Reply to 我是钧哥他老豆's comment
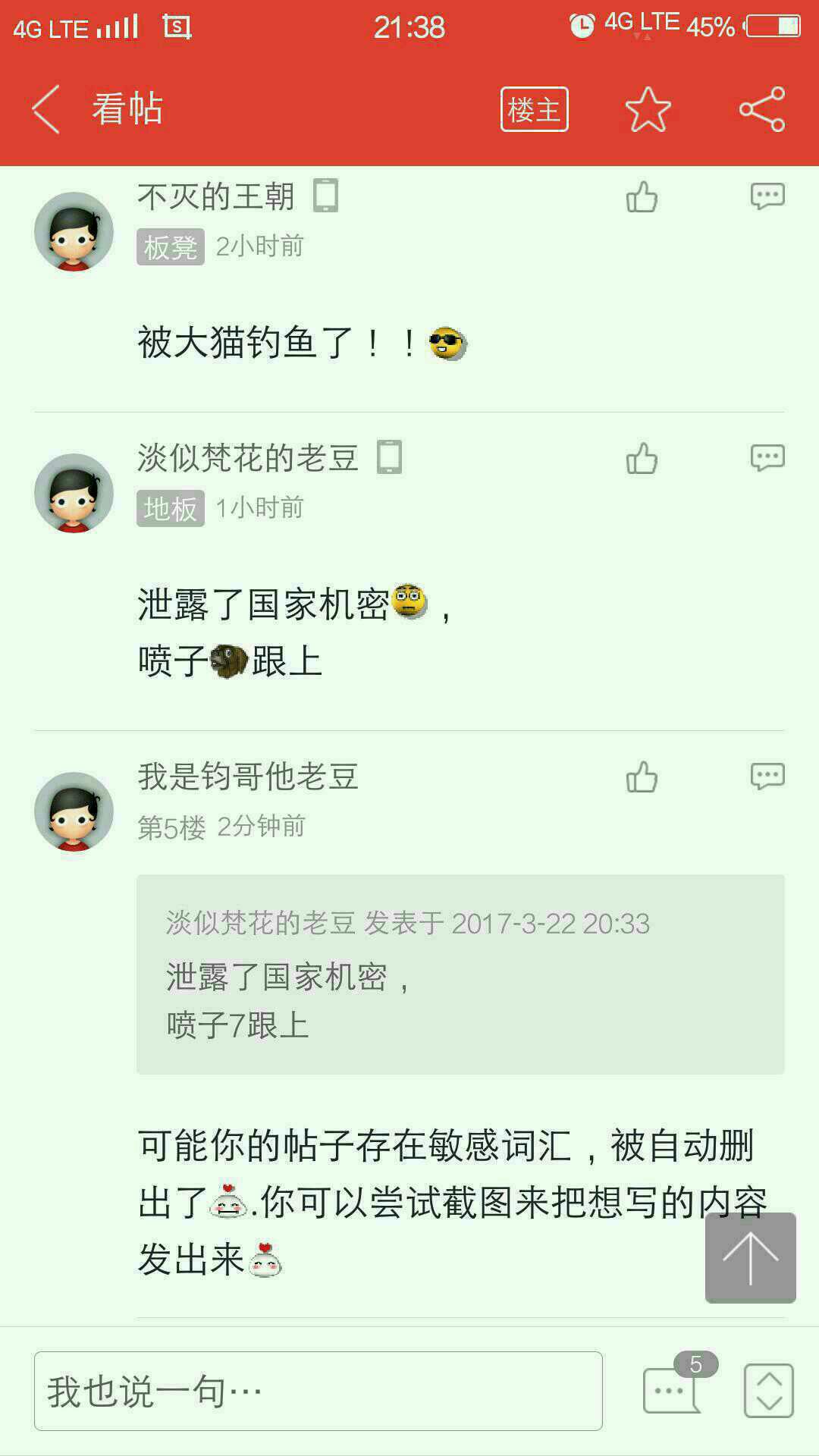The width and height of the screenshot is (819, 1456). coord(767,777)
